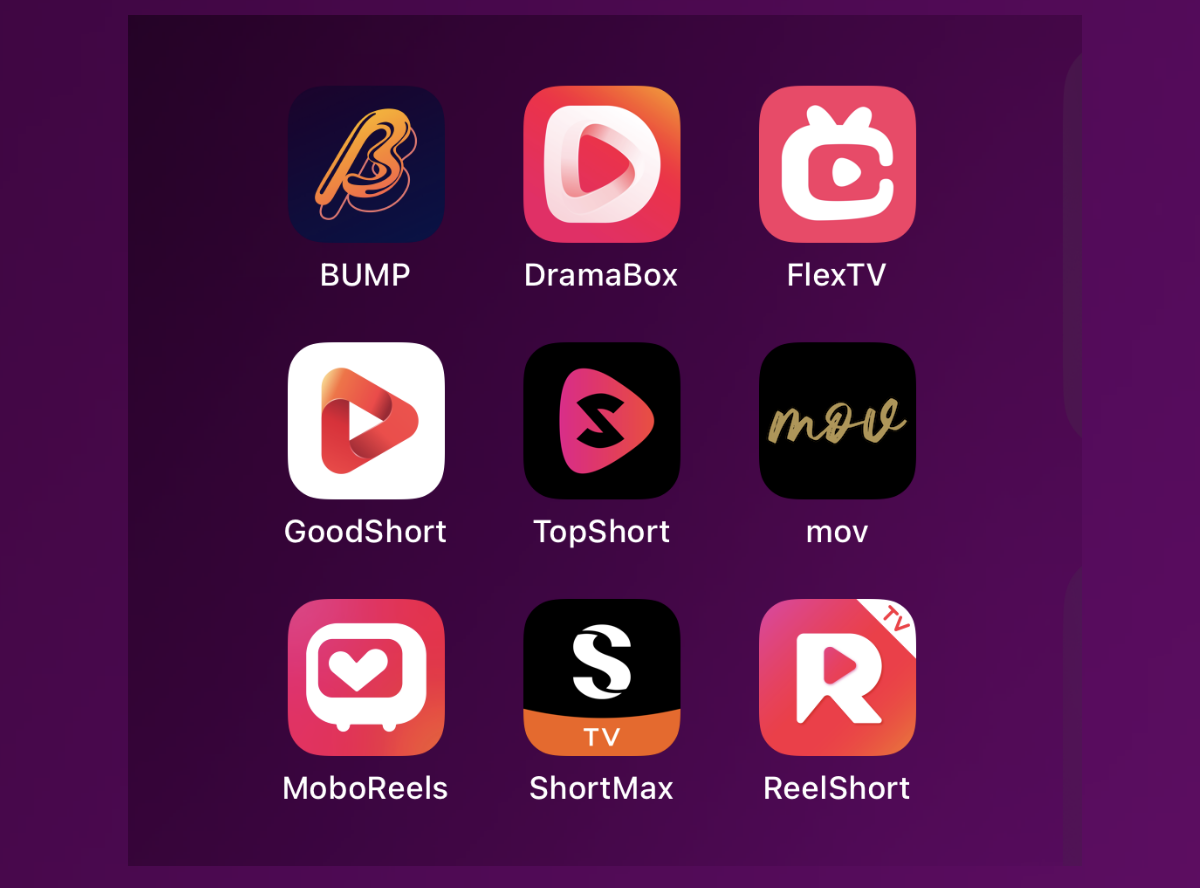The width and height of the screenshot is (1200, 888).
Task: Open the FlexTV app
Action: tap(837, 164)
